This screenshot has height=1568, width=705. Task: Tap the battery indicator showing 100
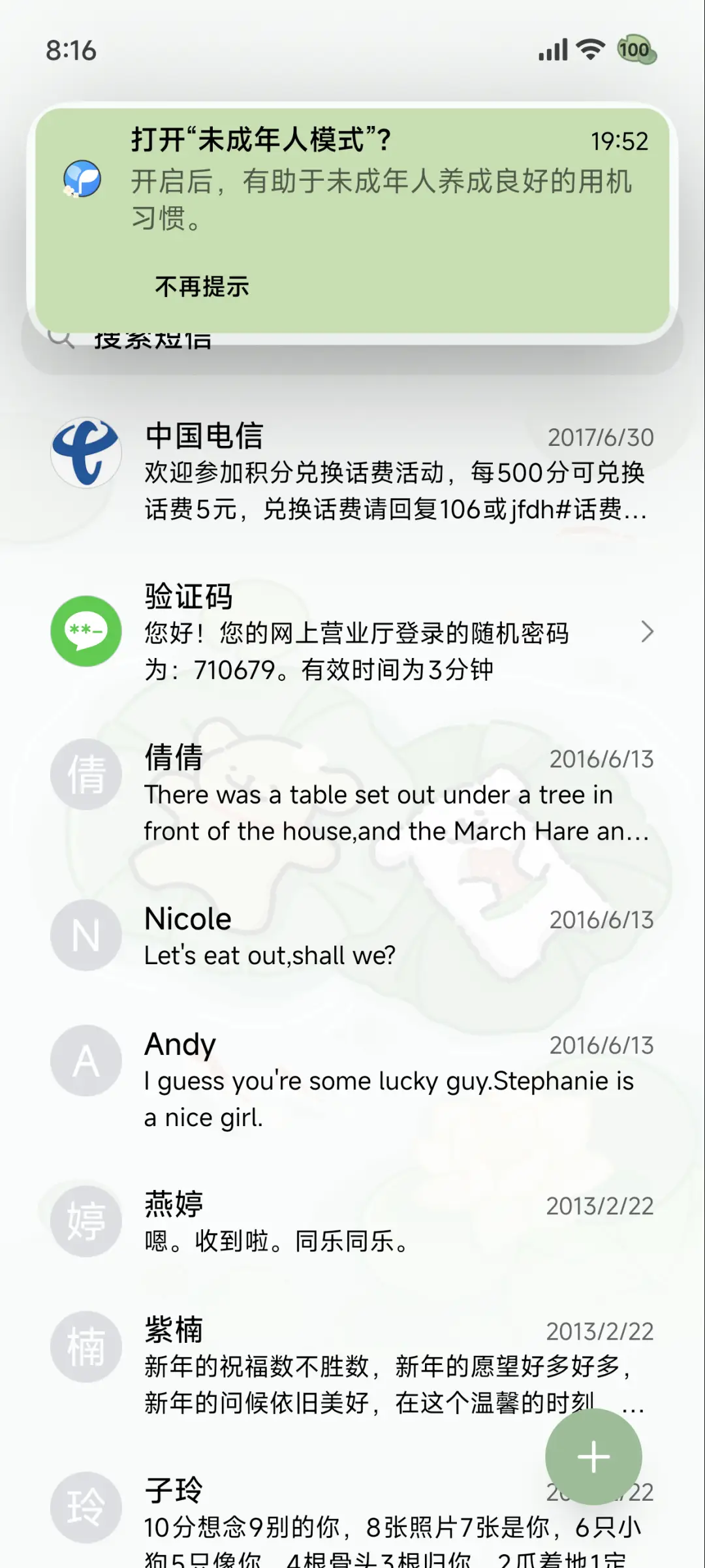click(634, 50)
